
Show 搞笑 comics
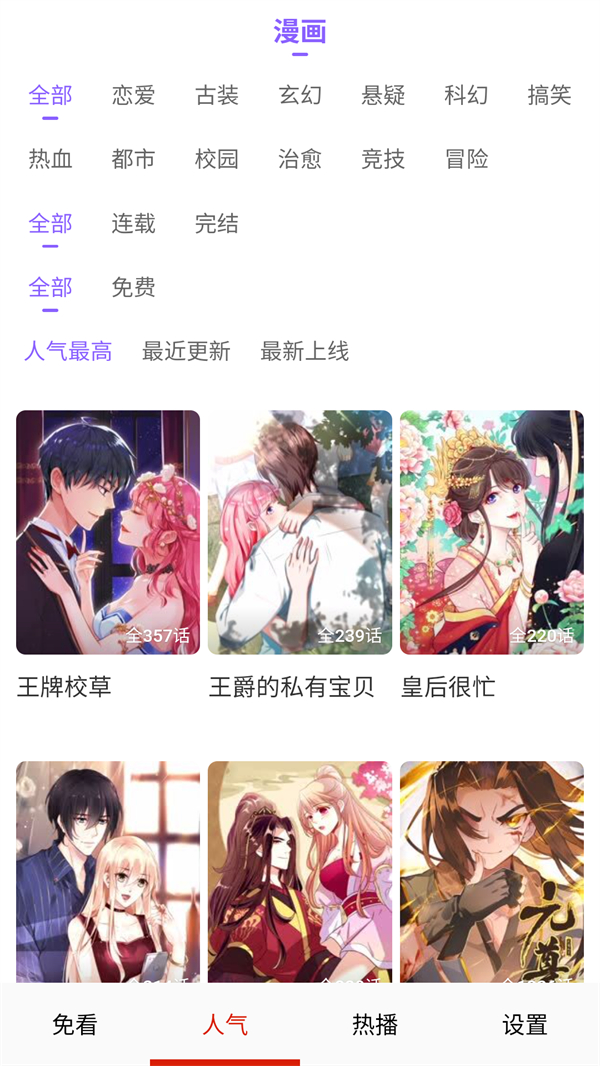click(549, 95)
